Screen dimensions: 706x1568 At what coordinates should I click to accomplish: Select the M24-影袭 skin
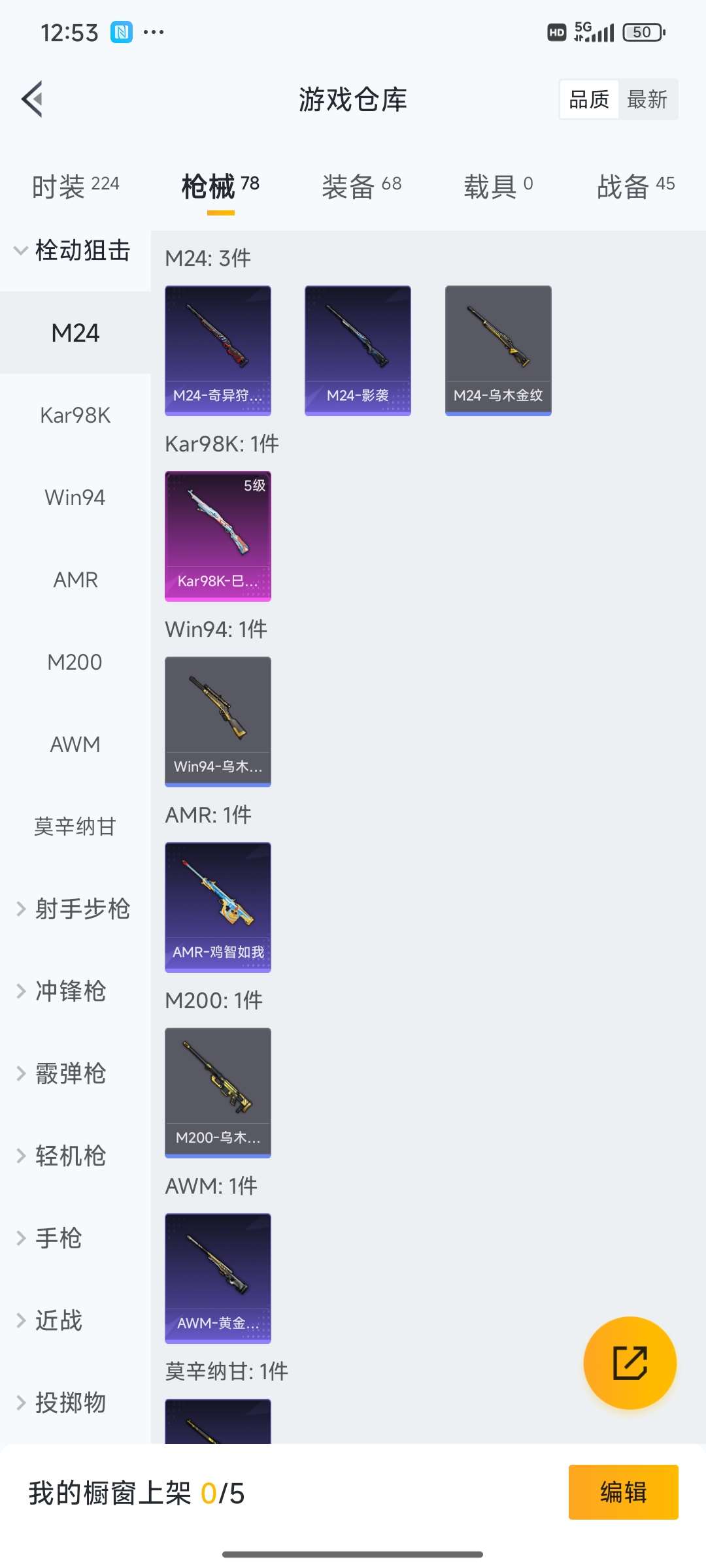tap(358, 349)
